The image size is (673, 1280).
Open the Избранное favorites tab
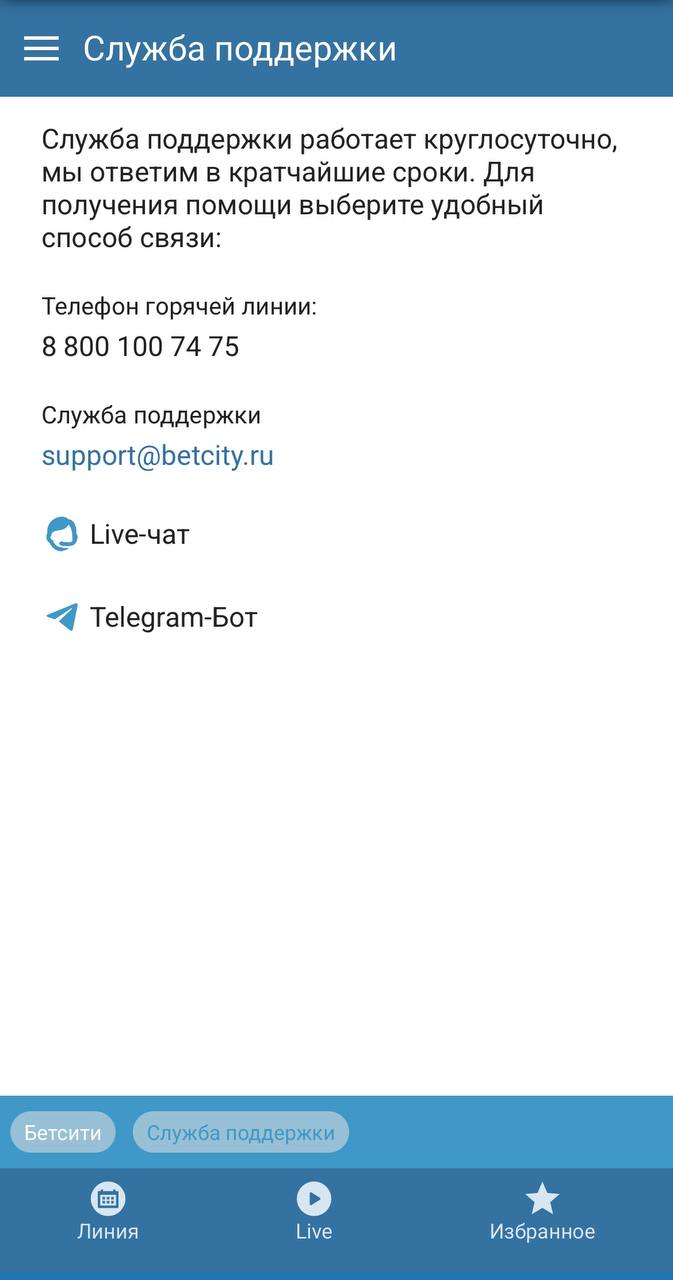pos(542,1212)
